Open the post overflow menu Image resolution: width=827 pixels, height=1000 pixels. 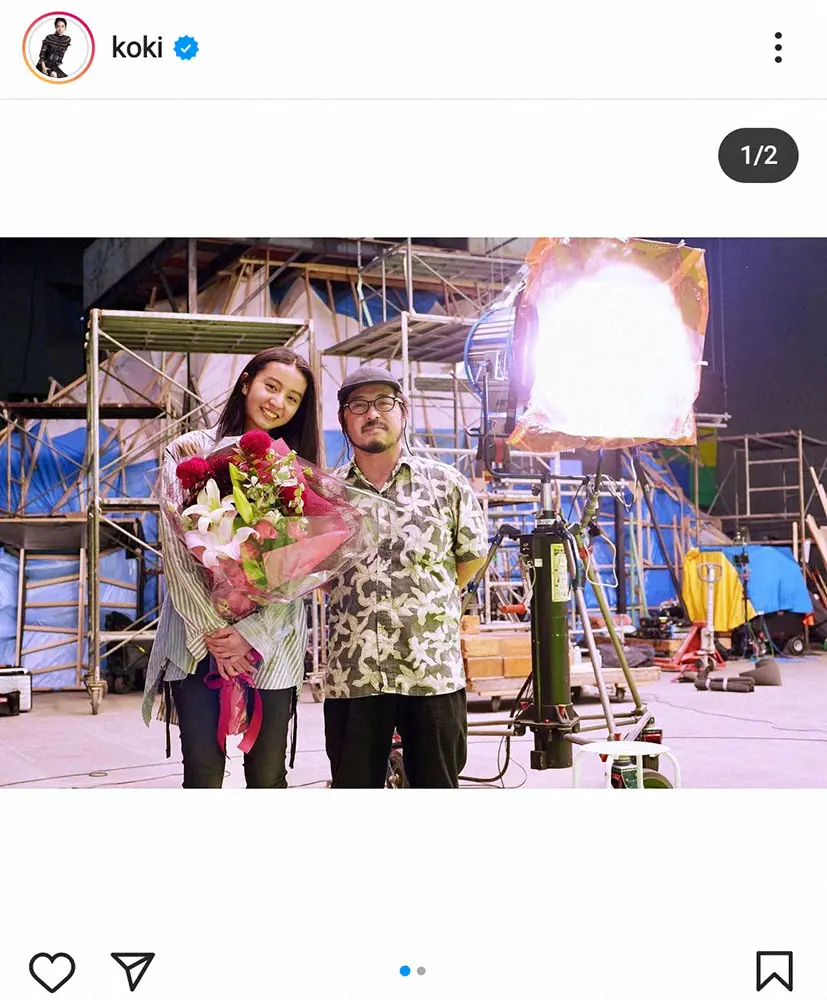tap(777, 47)
